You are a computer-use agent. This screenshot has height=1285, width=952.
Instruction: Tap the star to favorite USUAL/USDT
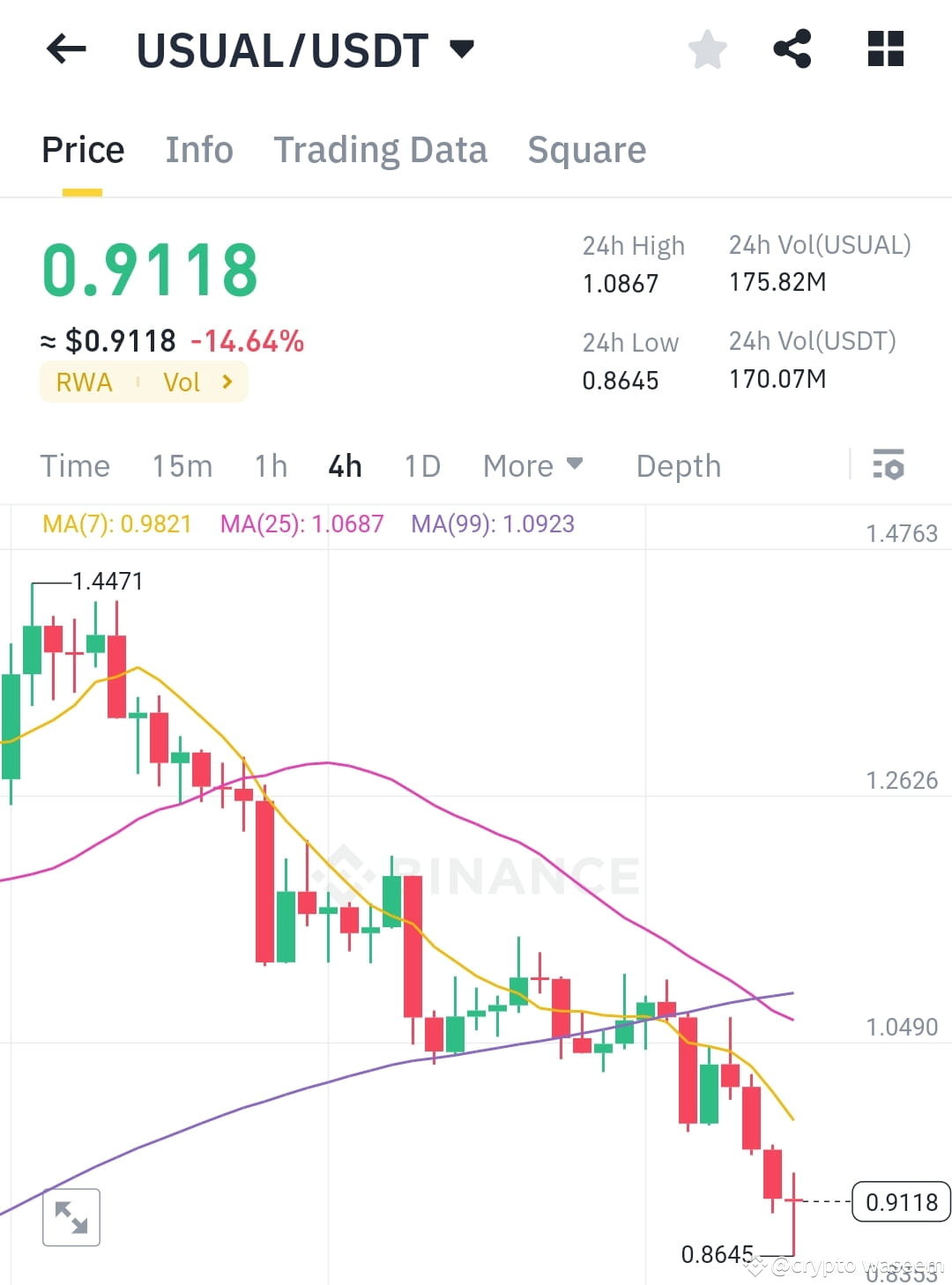(x=707, y=48)
